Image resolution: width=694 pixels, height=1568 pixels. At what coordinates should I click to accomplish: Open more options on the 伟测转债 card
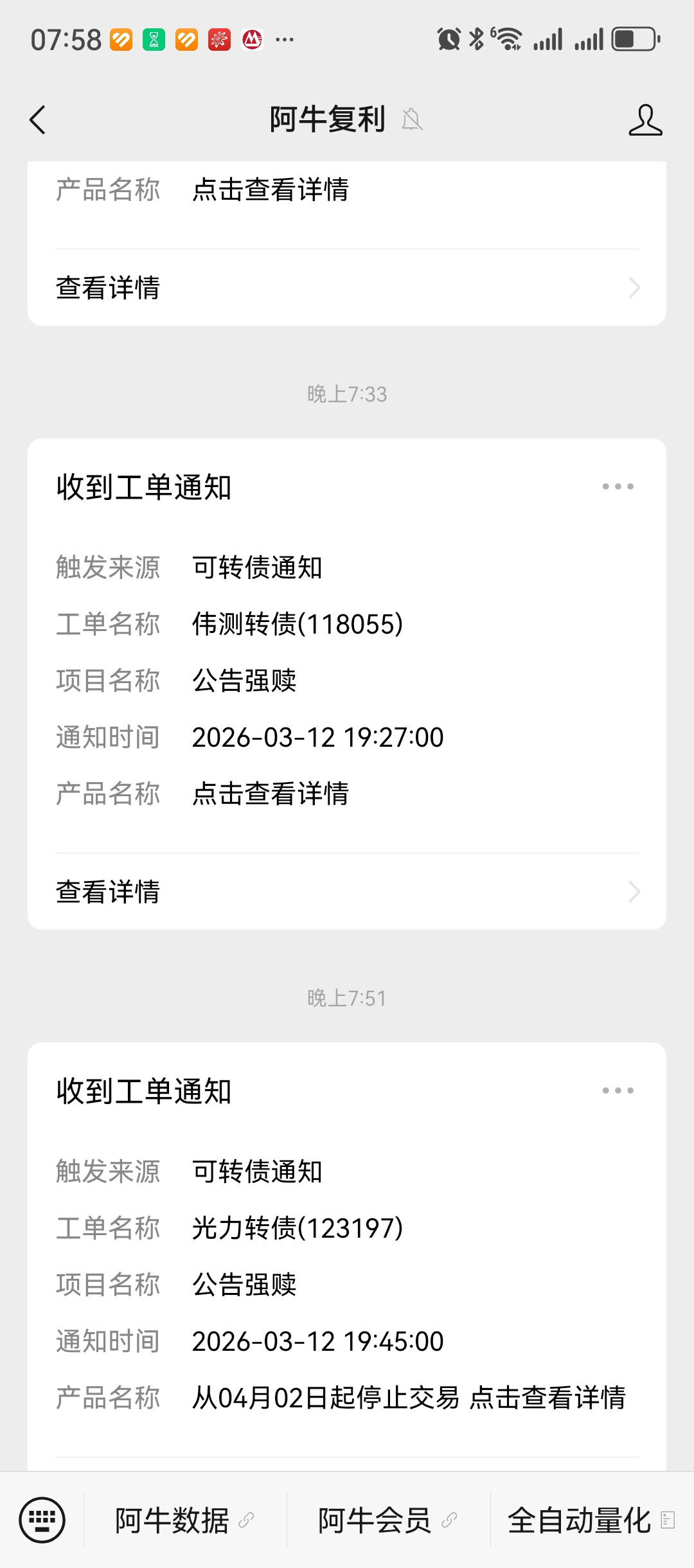click(x=618, y=486)
